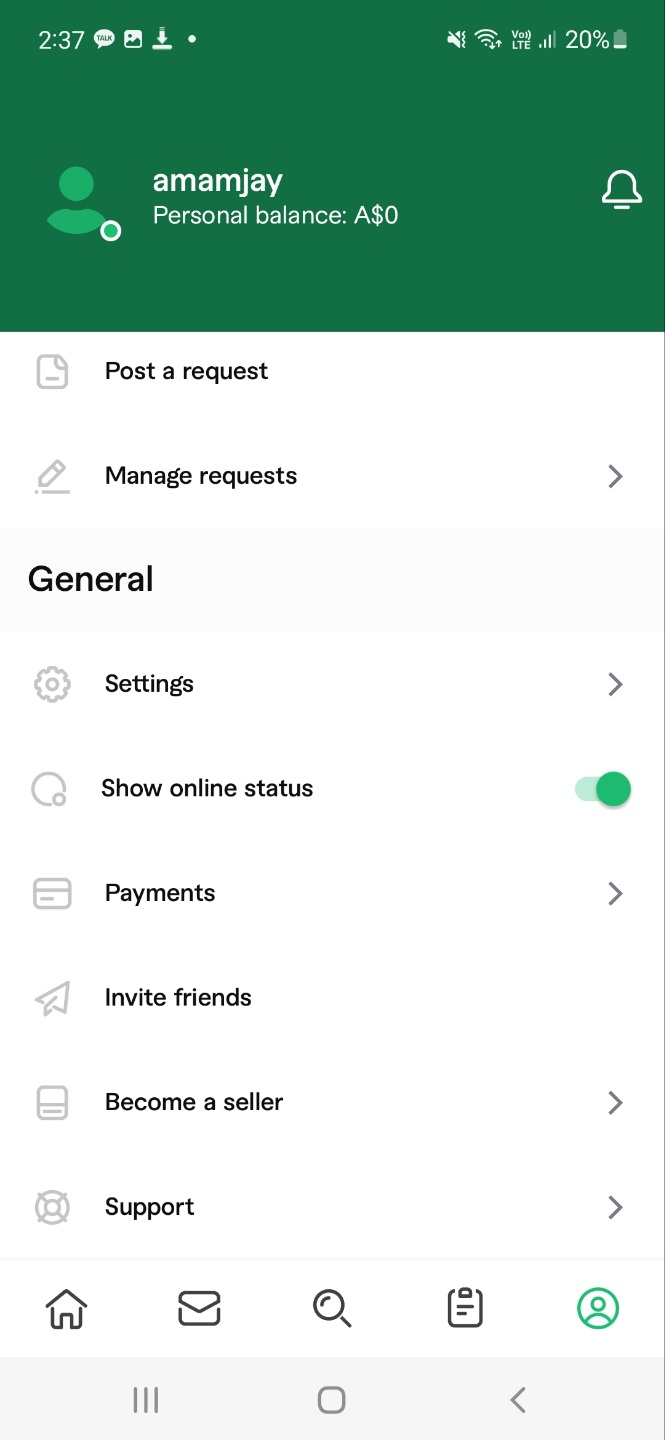Open the Payments row
Screen dimensions: 665x1440
point(332,893)
